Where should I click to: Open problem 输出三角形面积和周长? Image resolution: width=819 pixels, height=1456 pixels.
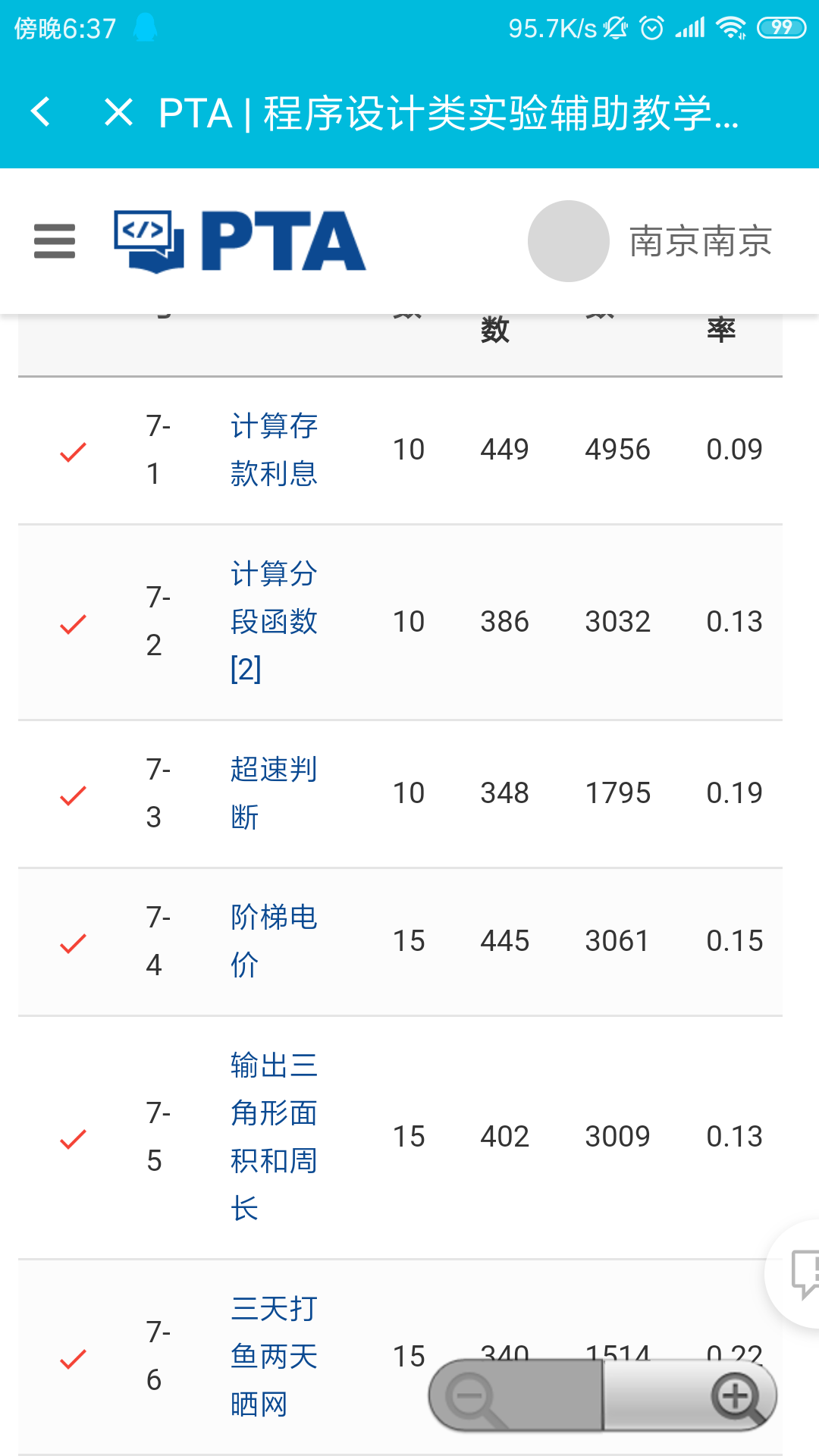coord(273,1136)
